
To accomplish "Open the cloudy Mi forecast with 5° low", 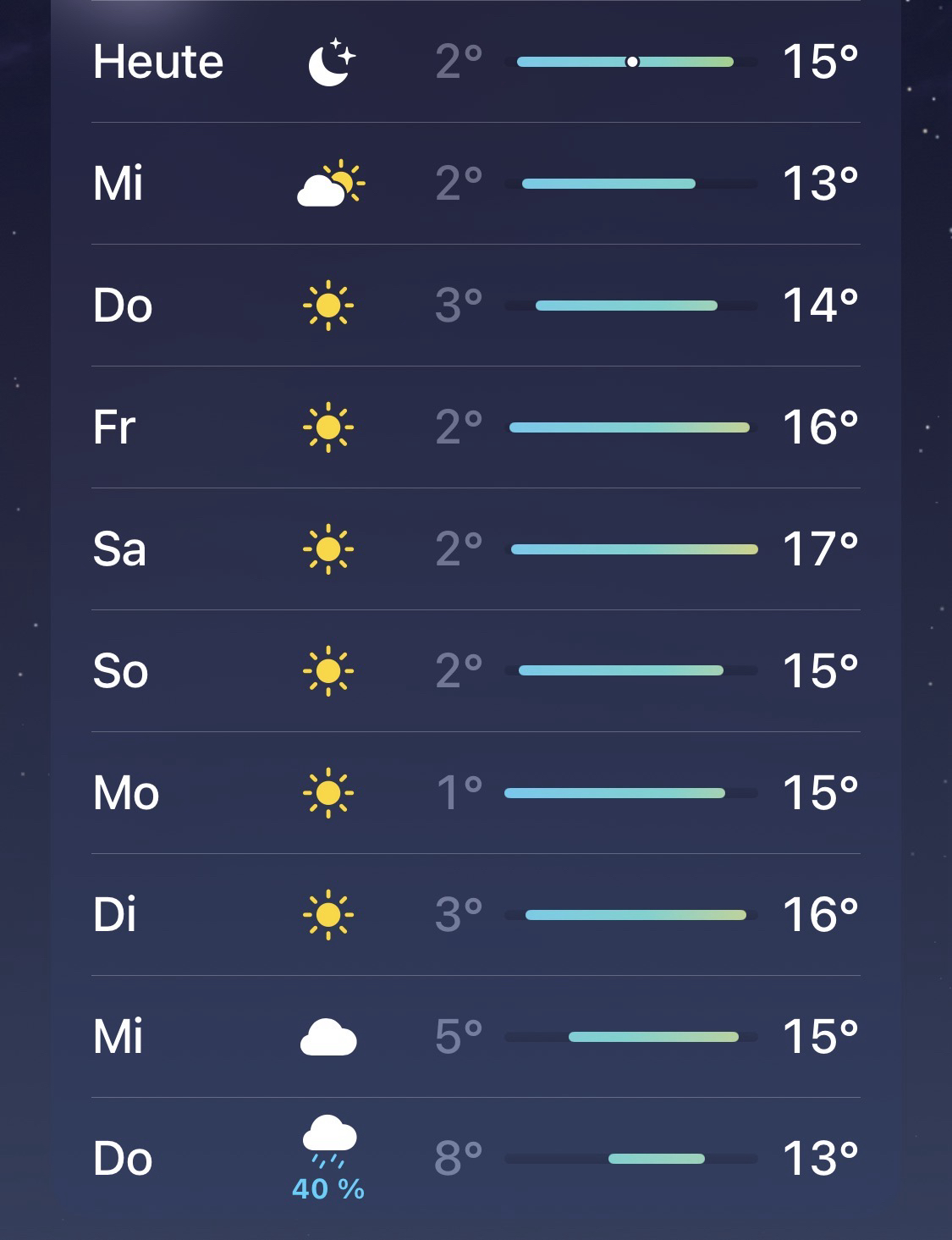I will 476,1037.
